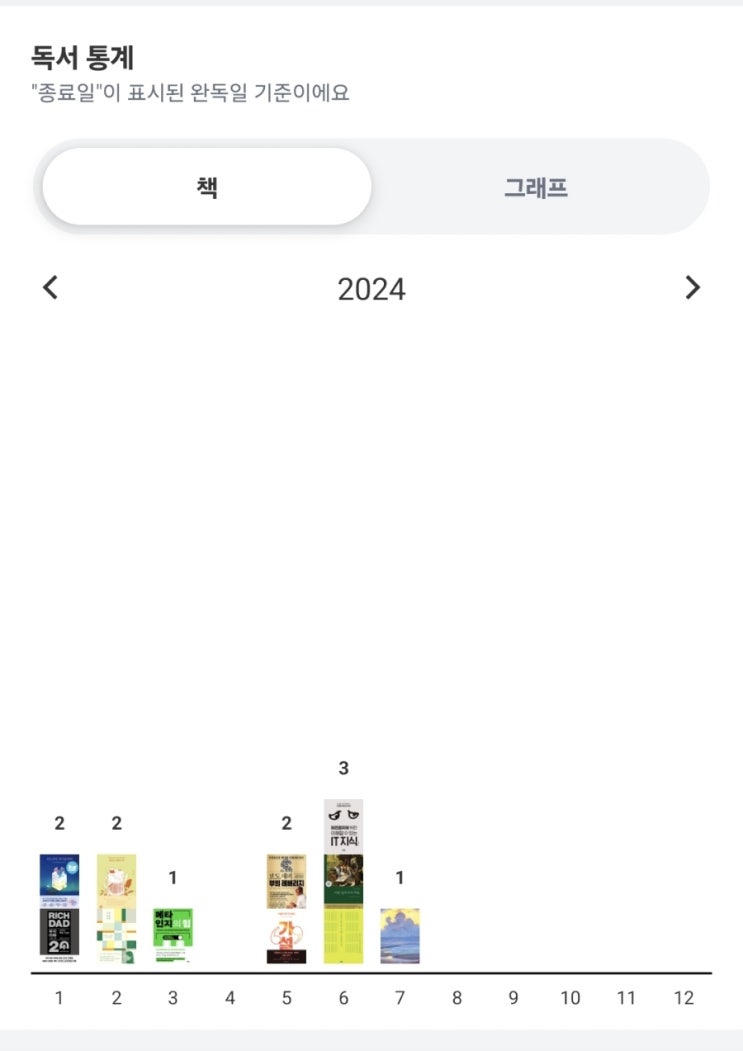Open the RICH DAD book cover

(60, 936)
